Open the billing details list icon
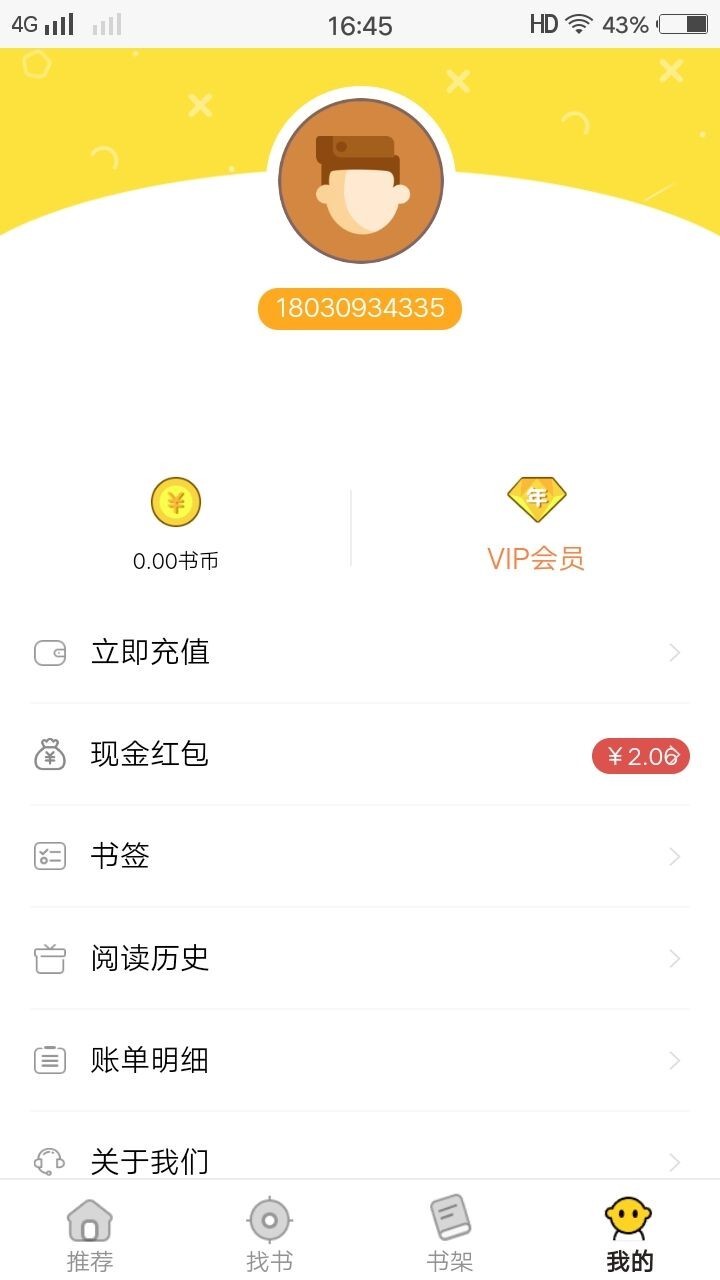720x1280 pixels. click(x=49, y=1060)
